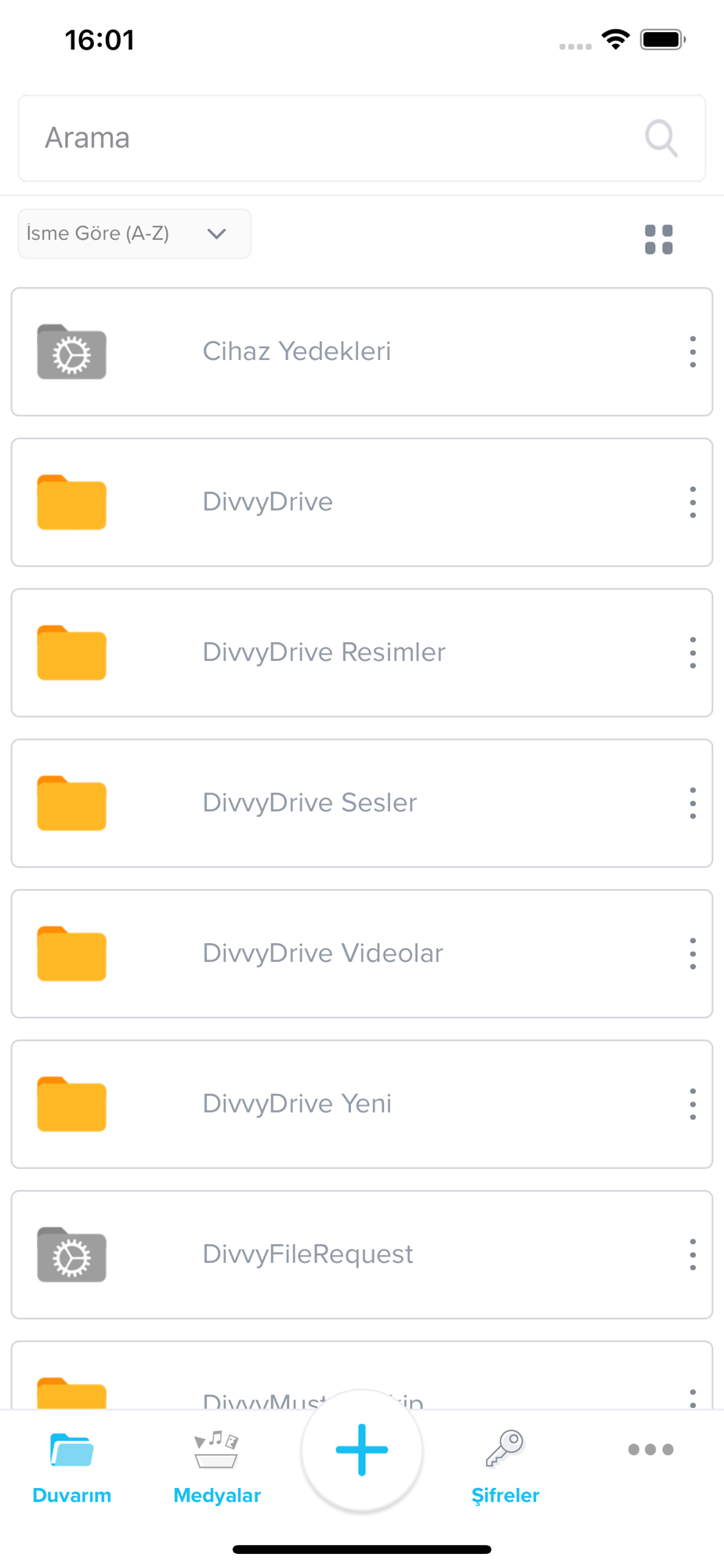Expand the İsme Göre (A-Z) sort dropdown
724x1568 pixels.
[134, 234]
